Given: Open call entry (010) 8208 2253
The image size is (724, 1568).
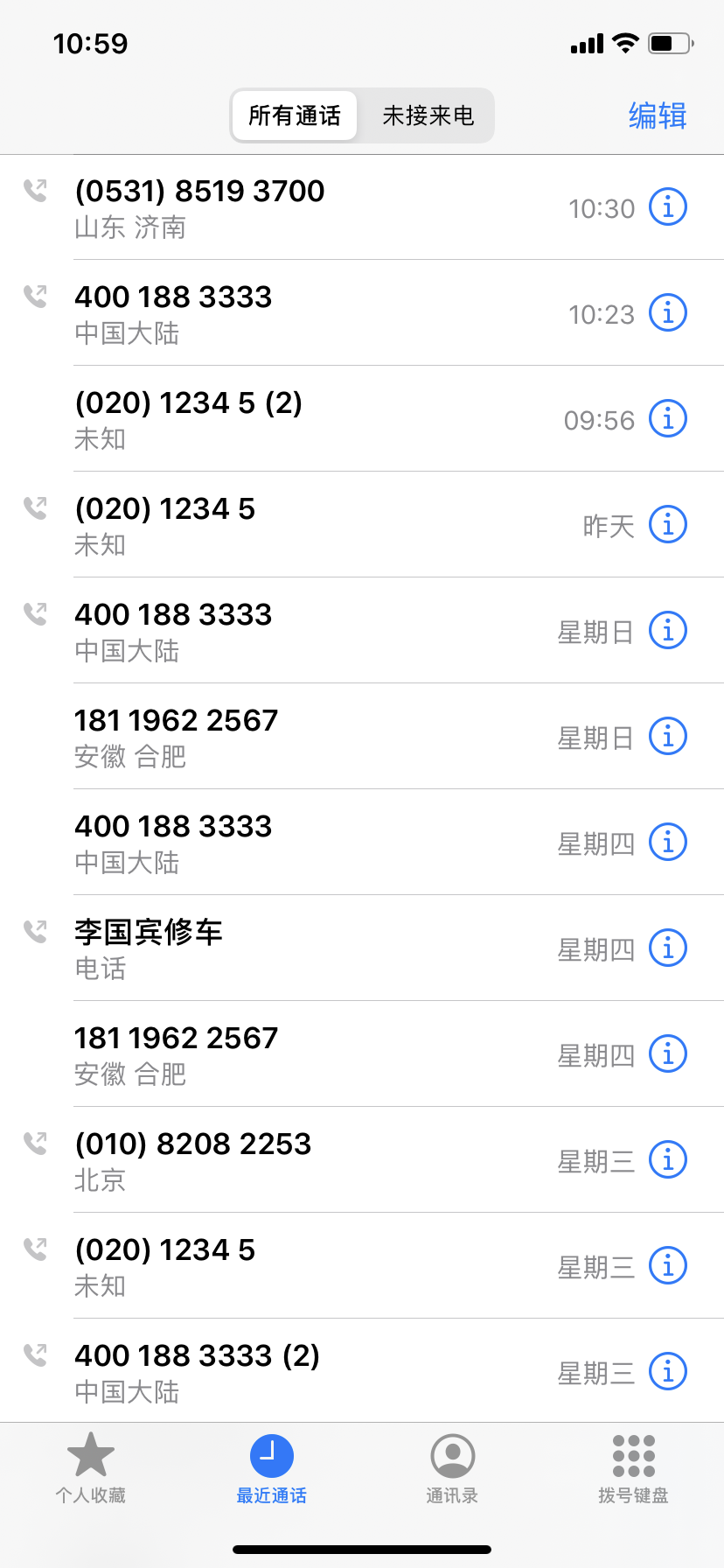Looking at the screenshot, I should [x=262, y=1159].
